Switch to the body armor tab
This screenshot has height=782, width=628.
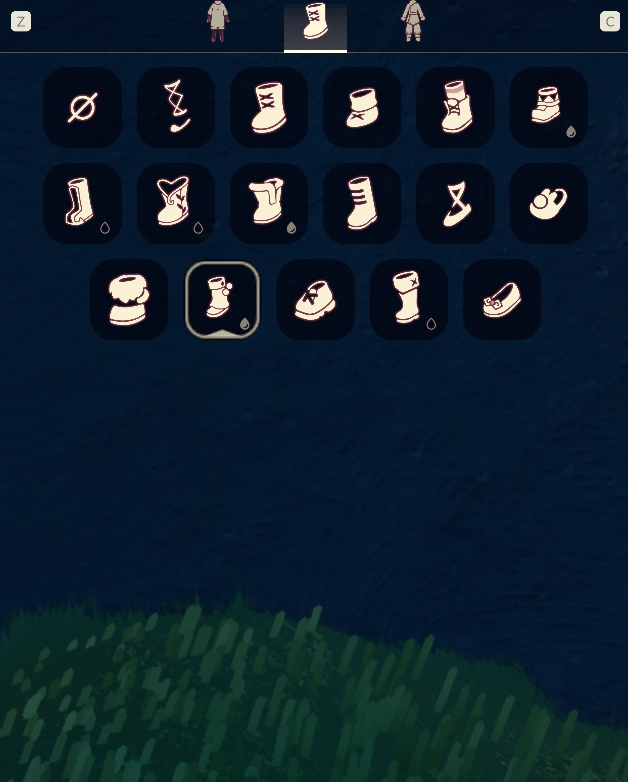[x=413, y=22]
